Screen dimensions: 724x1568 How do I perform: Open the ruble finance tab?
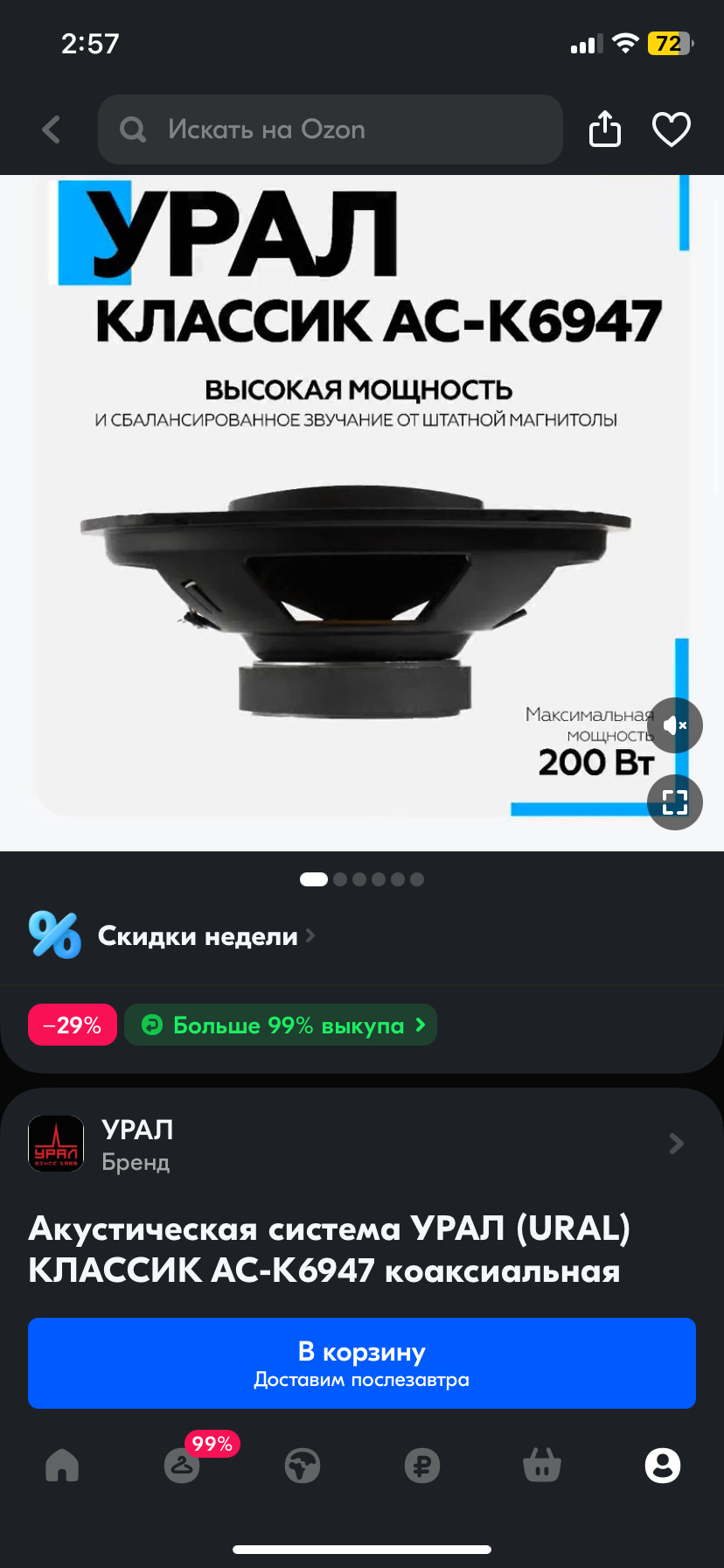click(422, 1465)
